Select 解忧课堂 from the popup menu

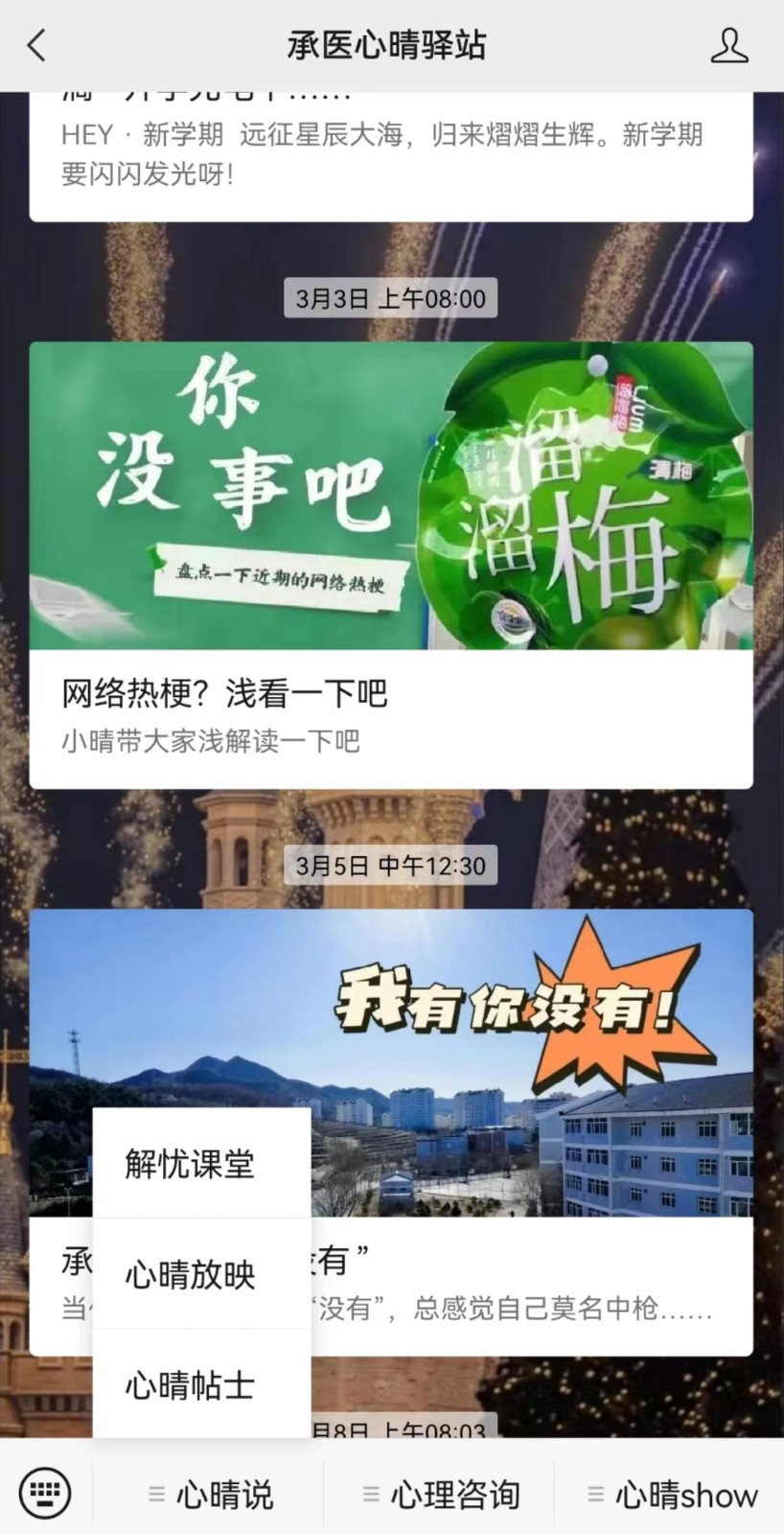[x=190, y=1164]
